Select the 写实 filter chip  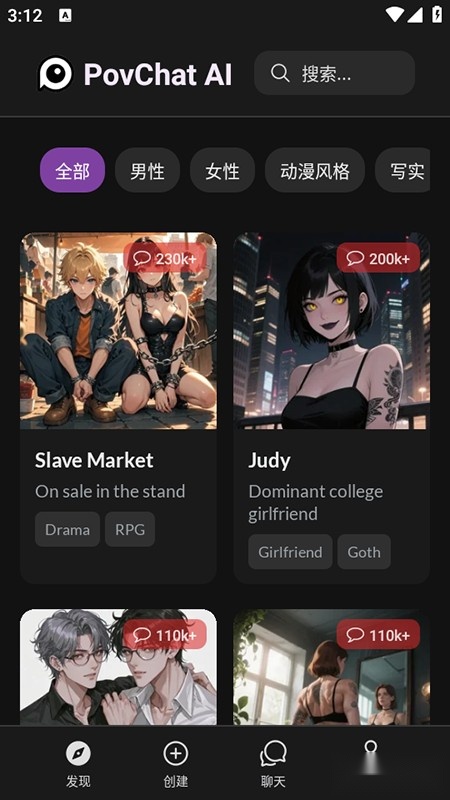coord(403,170)
